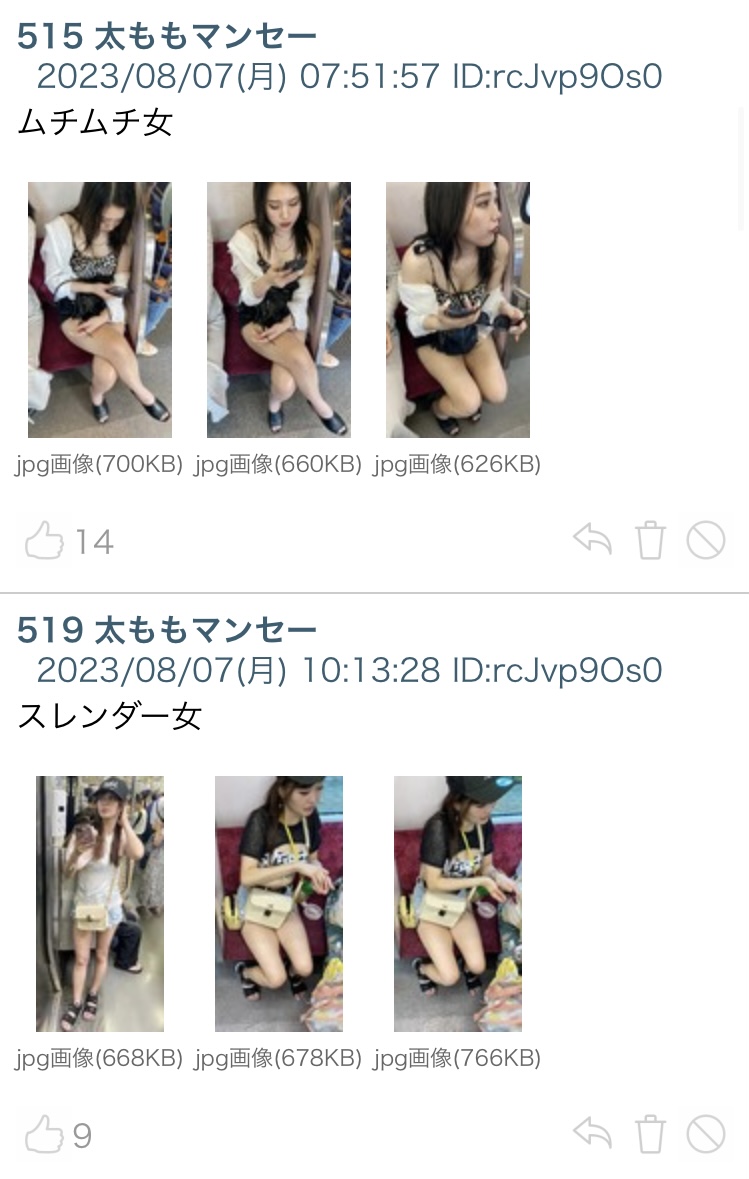This screenshot has width=749, height=1179.
Task: Tap the trash icon on post 519
Action: [650, 1135]
